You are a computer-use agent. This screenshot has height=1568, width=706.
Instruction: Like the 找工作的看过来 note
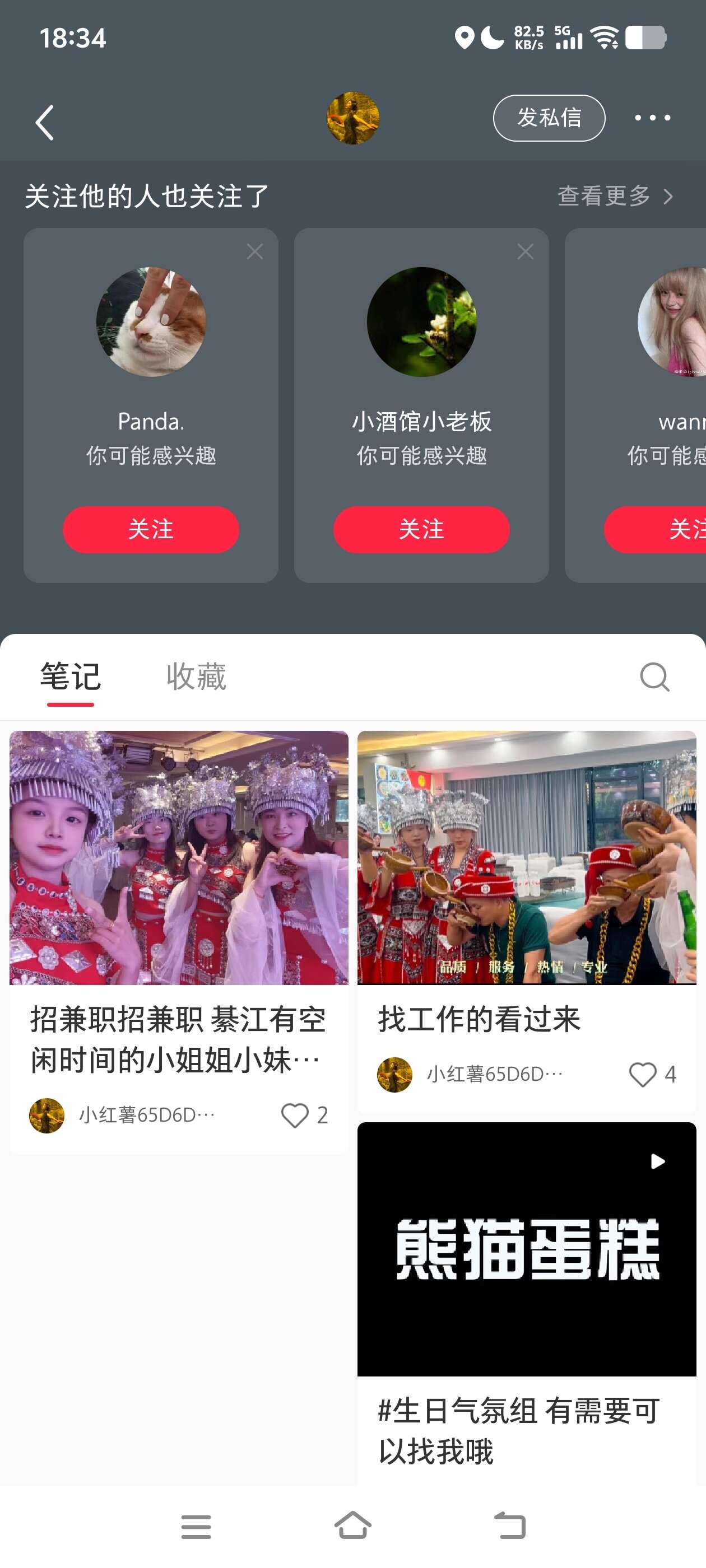(x=643, y=1074)
